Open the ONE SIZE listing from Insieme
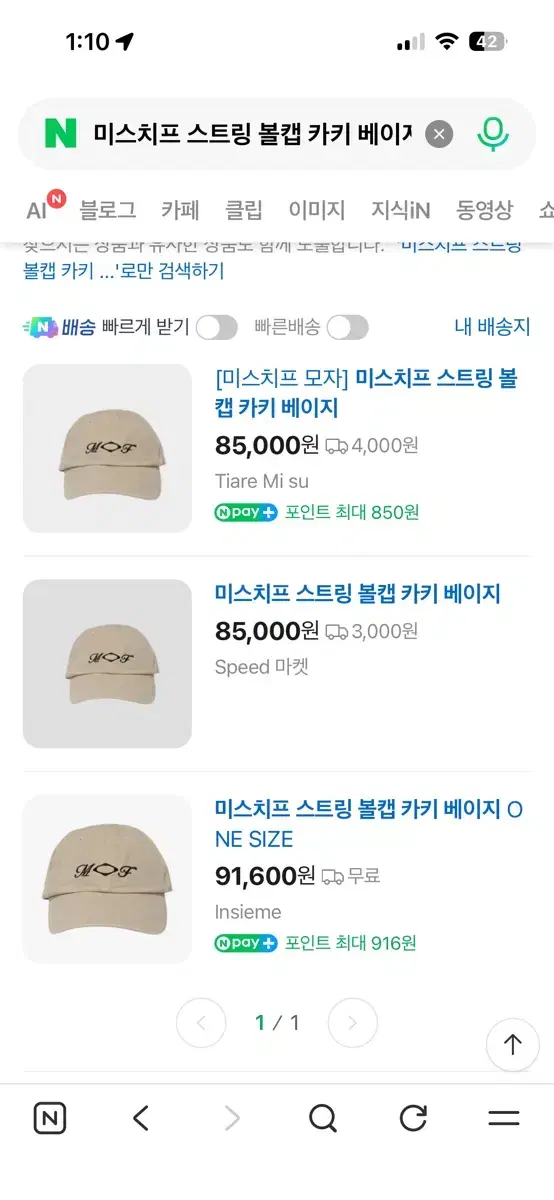The width and height of the screenshot is (554, 1200). click(x=369, y=824)
